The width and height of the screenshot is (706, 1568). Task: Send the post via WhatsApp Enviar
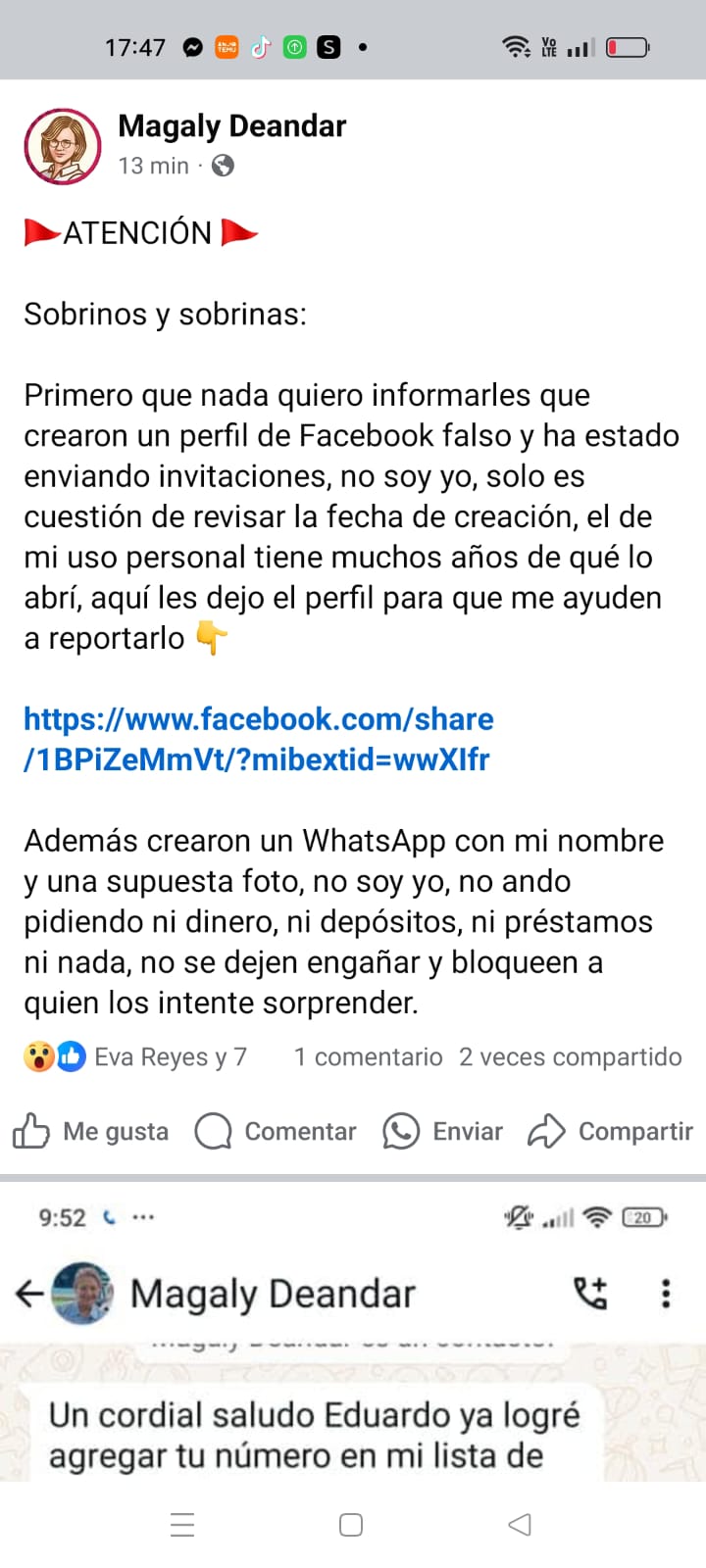point(442,1131)
